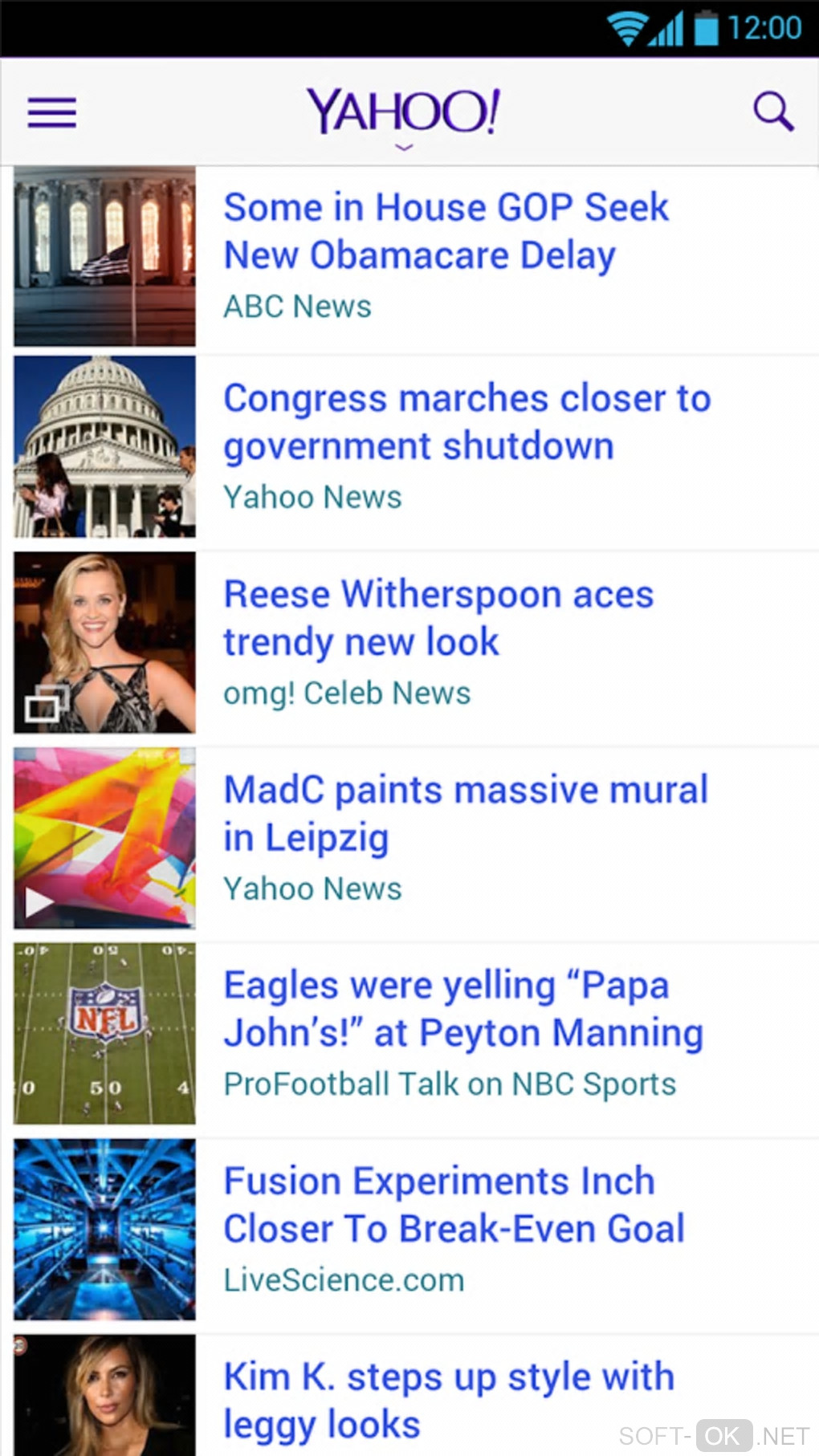Open the House GOP Obamacare Delay story
The image size is (819, 1456).
[x=445, y=231]
